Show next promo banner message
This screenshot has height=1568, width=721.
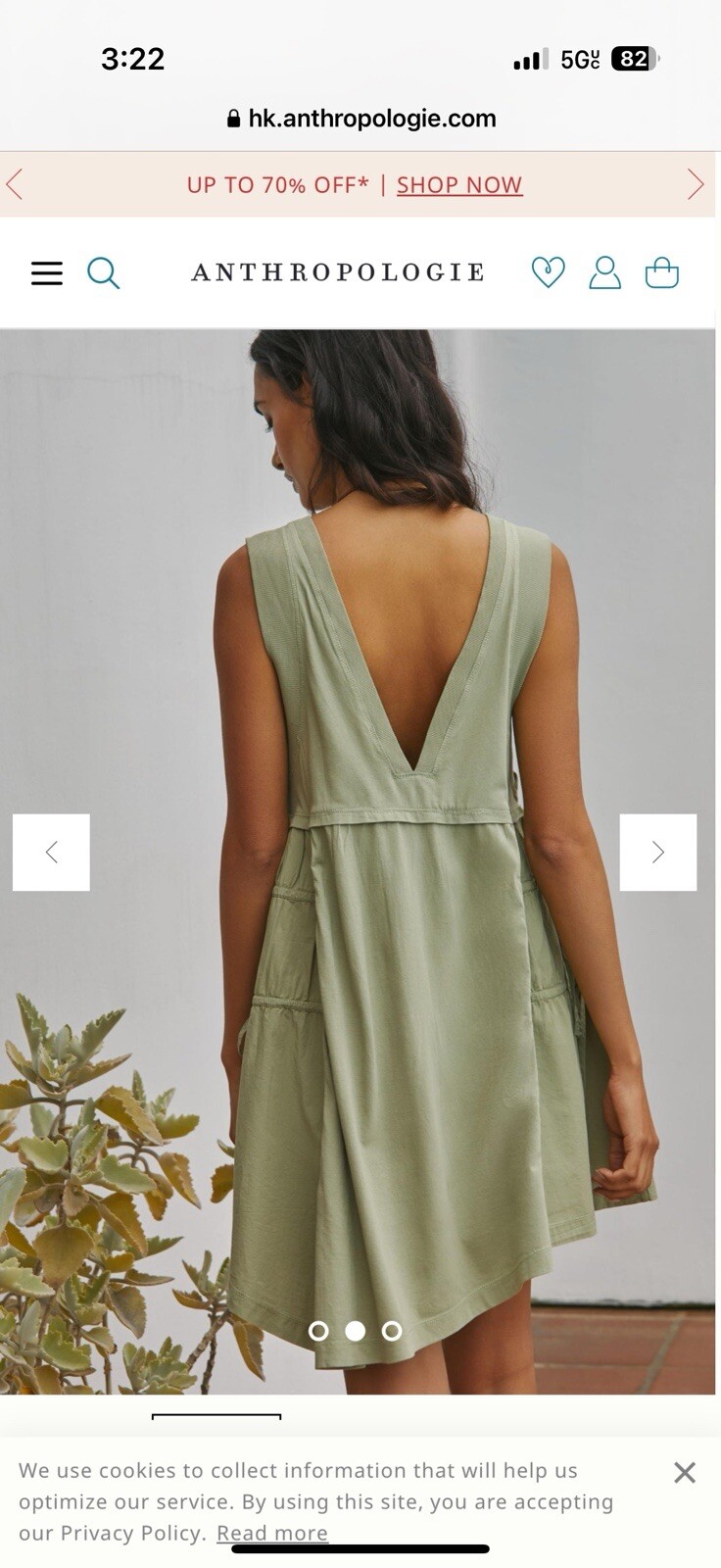(696, 184)
